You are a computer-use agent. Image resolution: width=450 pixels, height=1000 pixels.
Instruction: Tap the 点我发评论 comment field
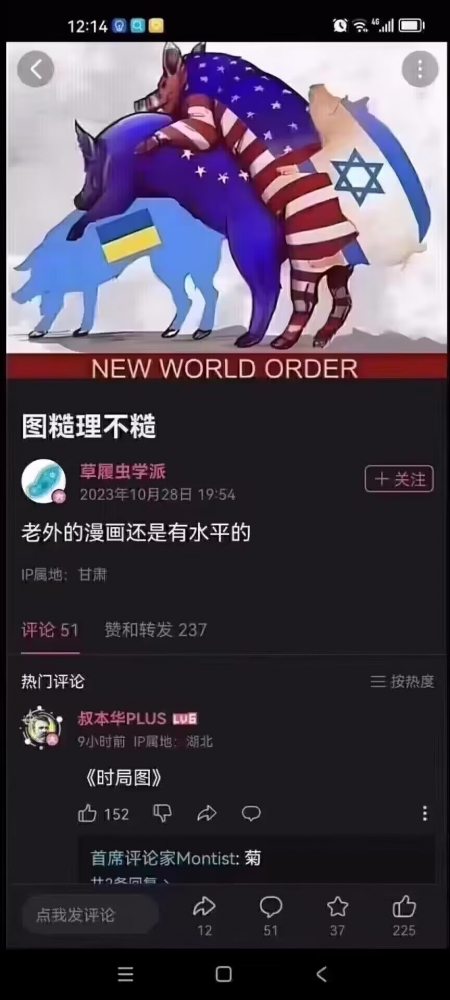click(89, 915)
